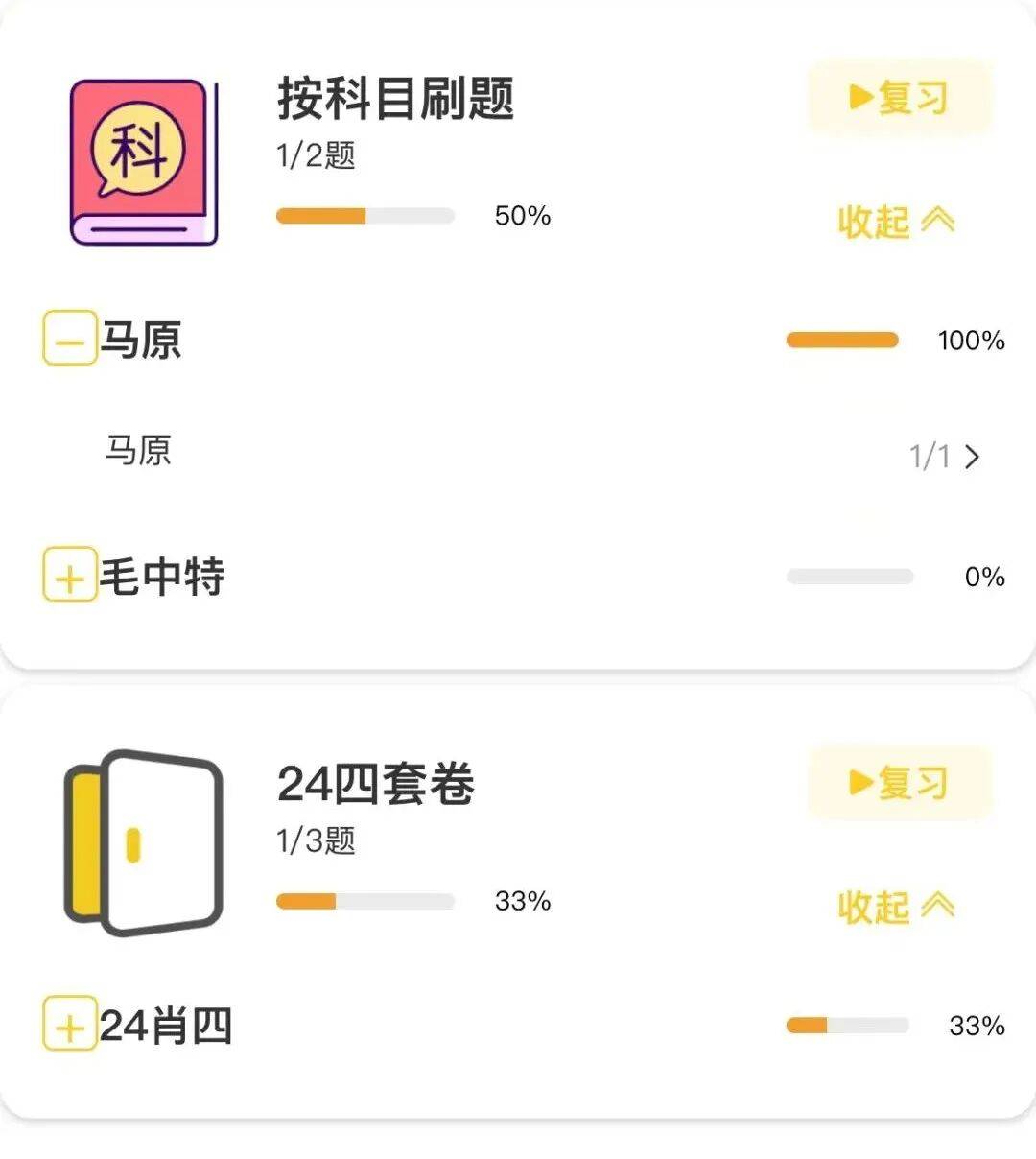Tap 复习 button for 按科目刷题
The image size is (1036, 1159).
pyautogui.click(x=899, y=98)
